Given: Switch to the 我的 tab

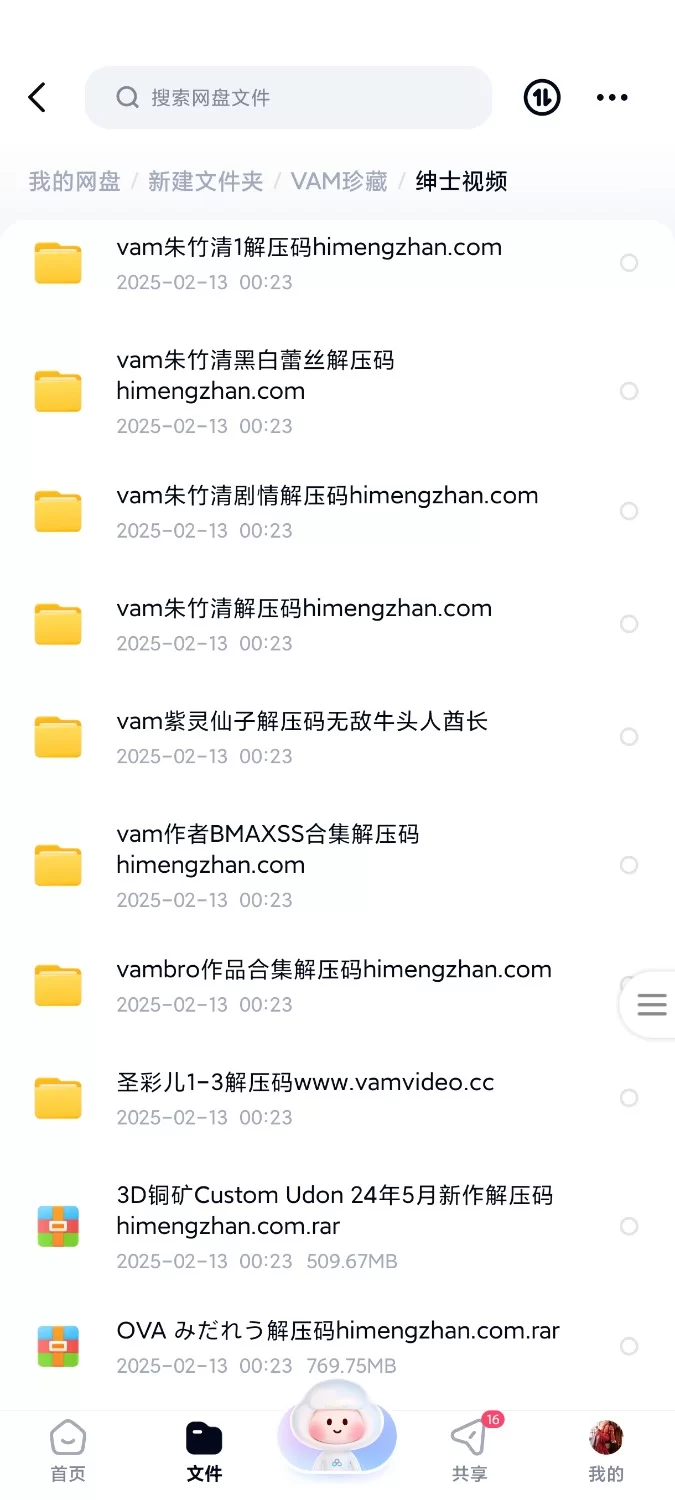Looking at the screenshot, I should click(x=606, y=1451).
